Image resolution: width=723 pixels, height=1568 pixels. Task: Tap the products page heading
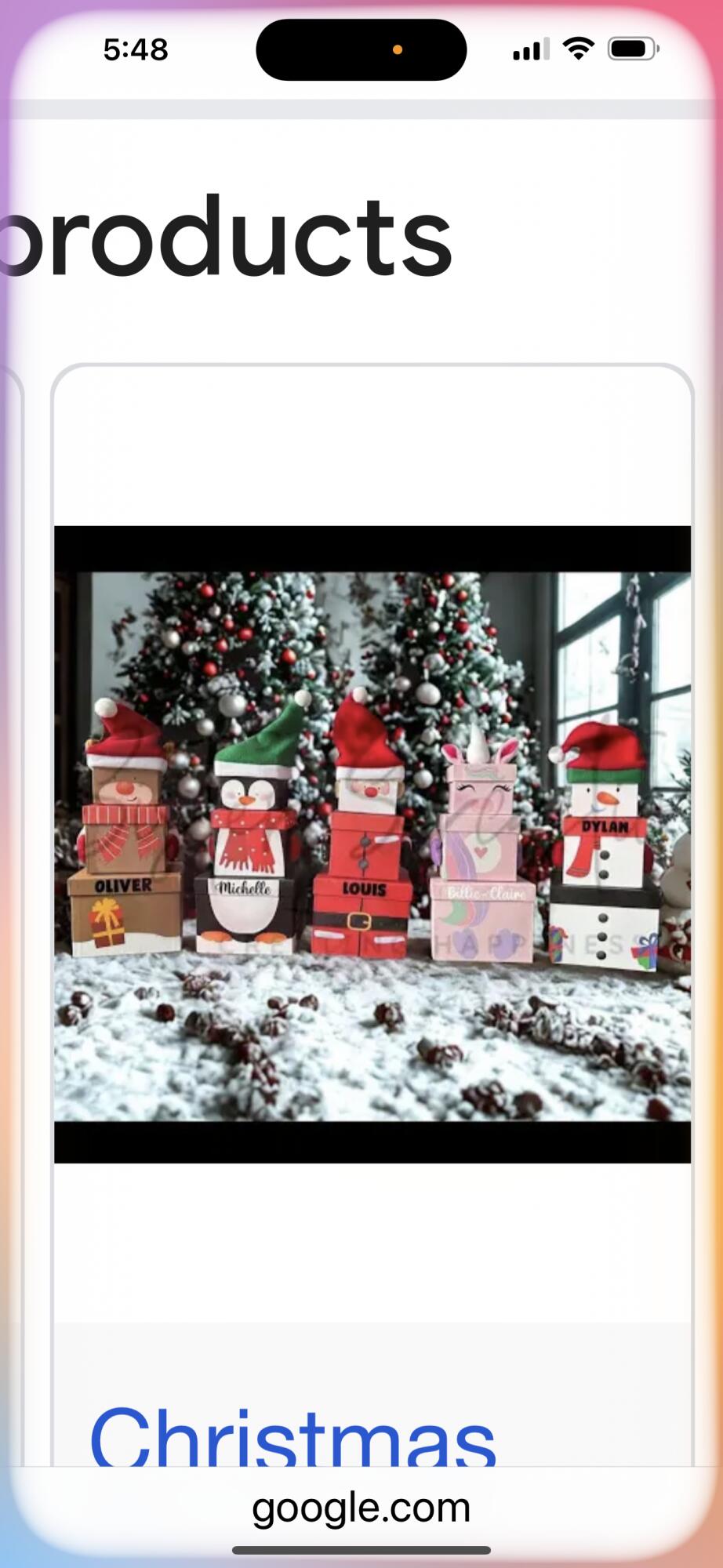pyautogui.click(x=227, y=235)
